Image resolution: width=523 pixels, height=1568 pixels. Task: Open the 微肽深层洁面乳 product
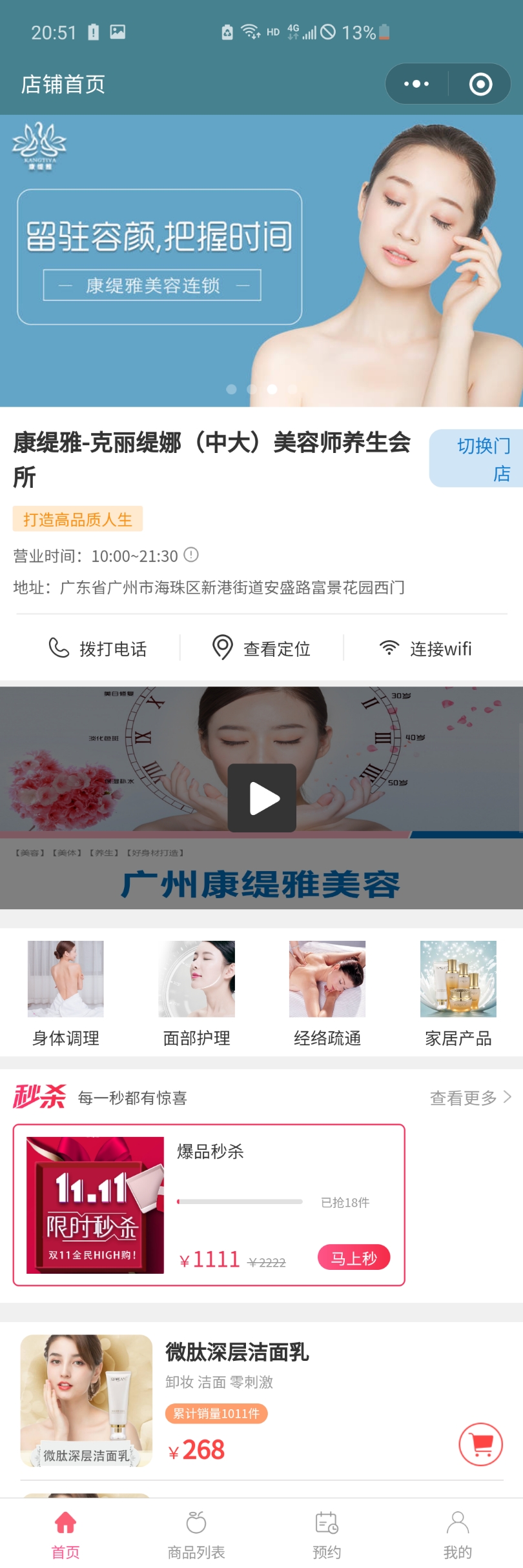[x=236, y=1352]
